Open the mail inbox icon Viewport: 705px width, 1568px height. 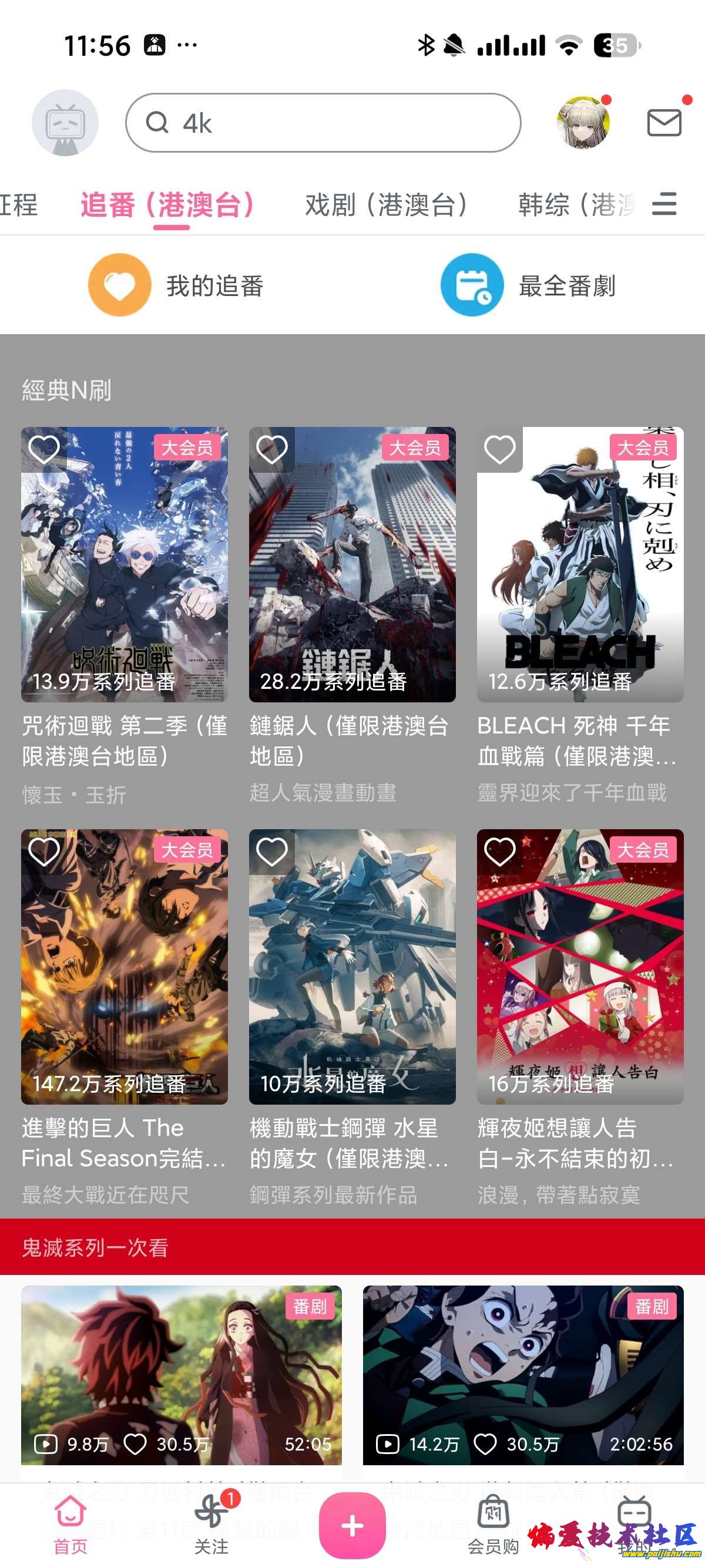664,123
